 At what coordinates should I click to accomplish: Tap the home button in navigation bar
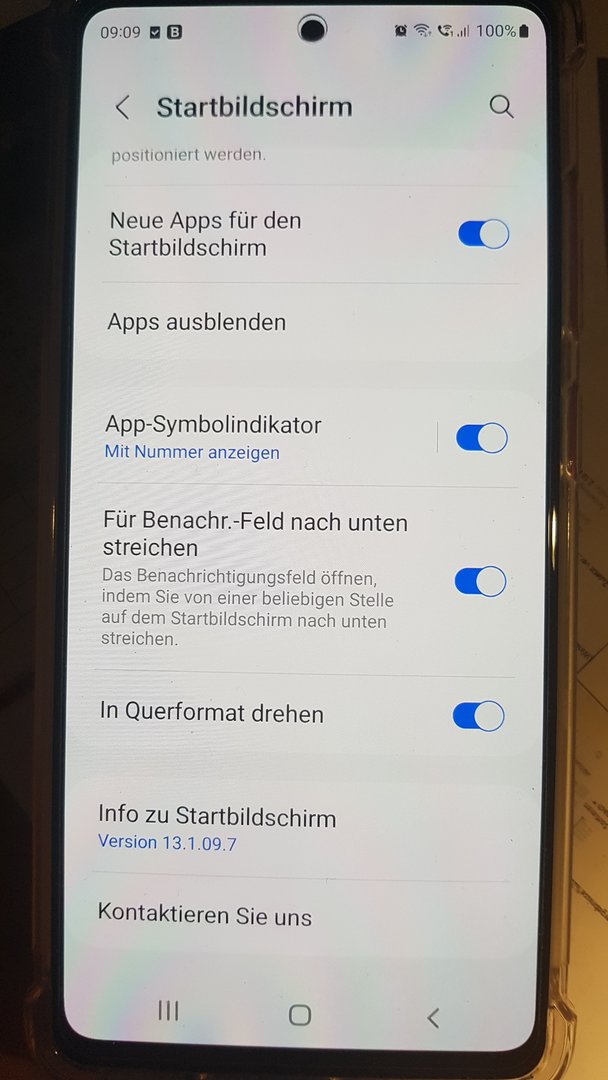tap(299, 1015)
